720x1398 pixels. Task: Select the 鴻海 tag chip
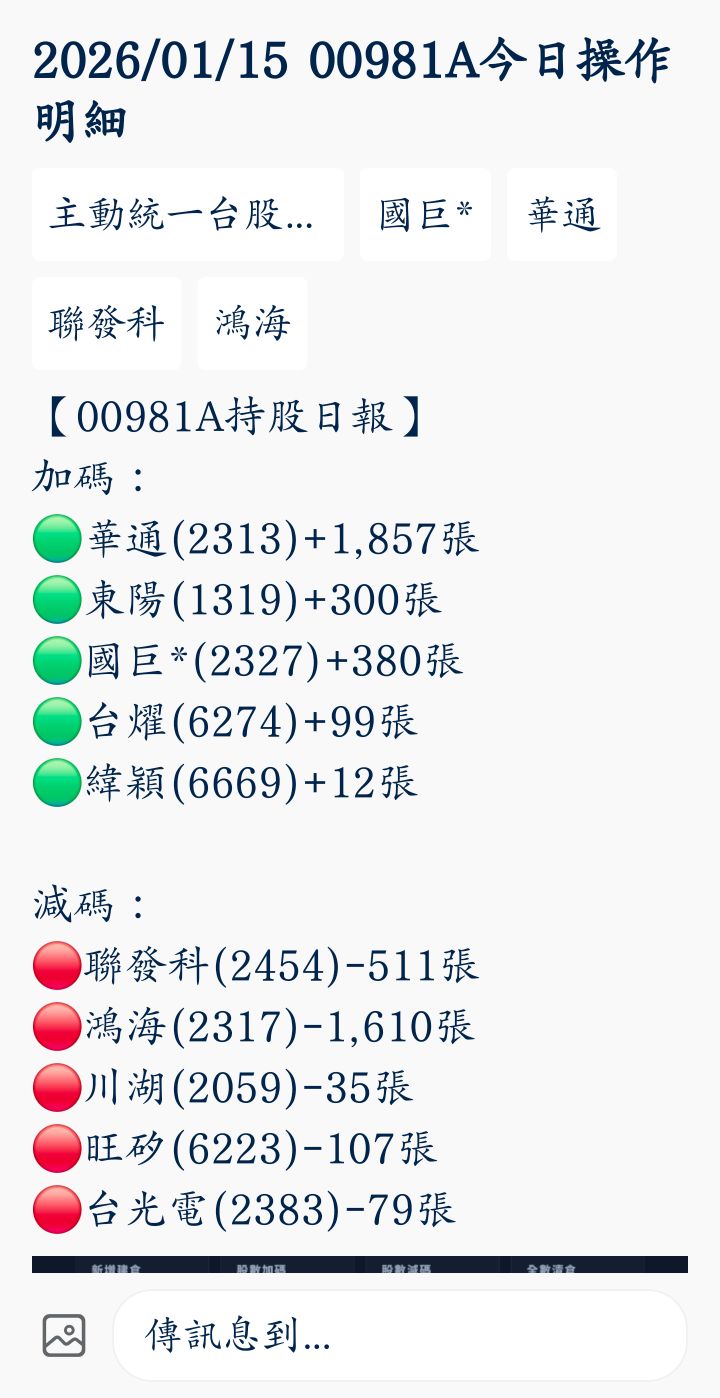click(x=253, y=324)
